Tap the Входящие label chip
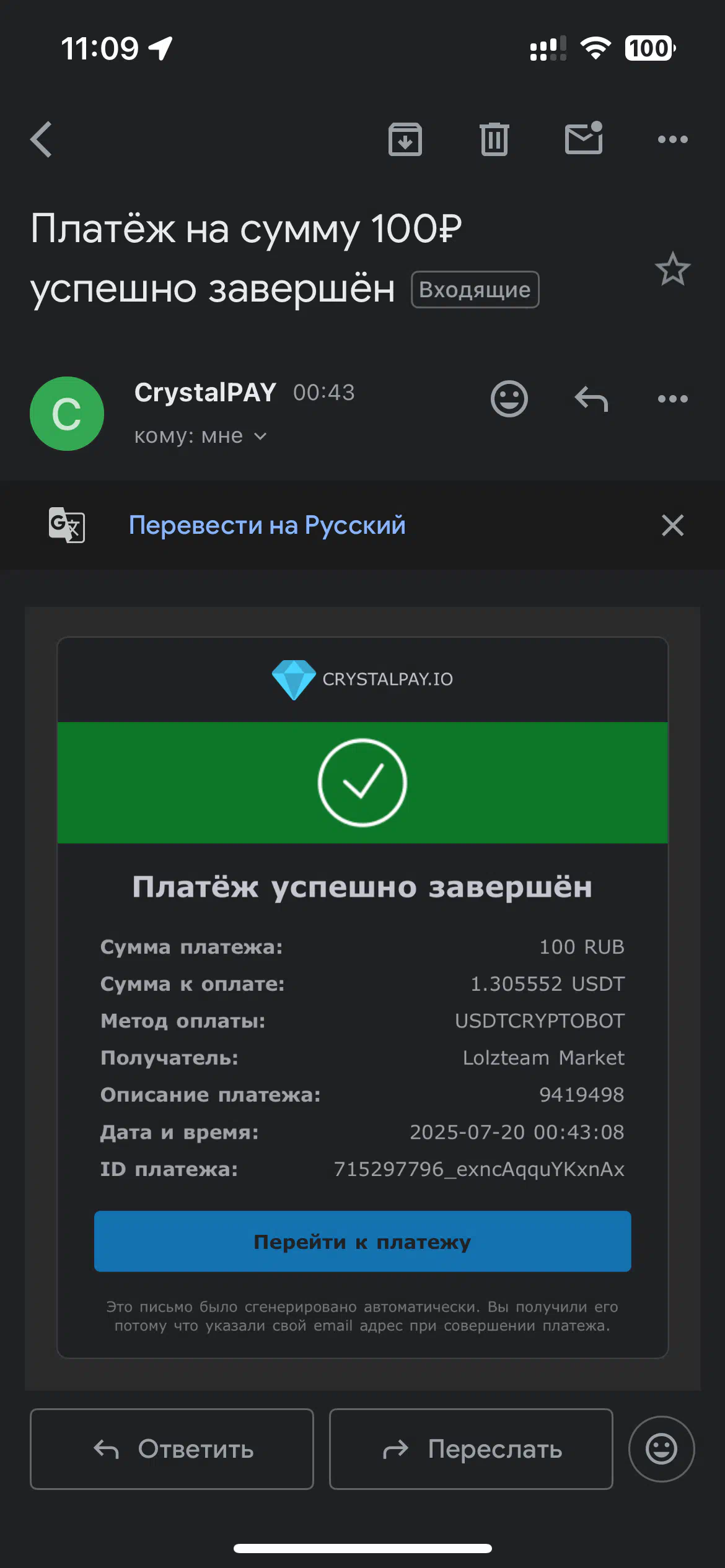 [475, 289]
